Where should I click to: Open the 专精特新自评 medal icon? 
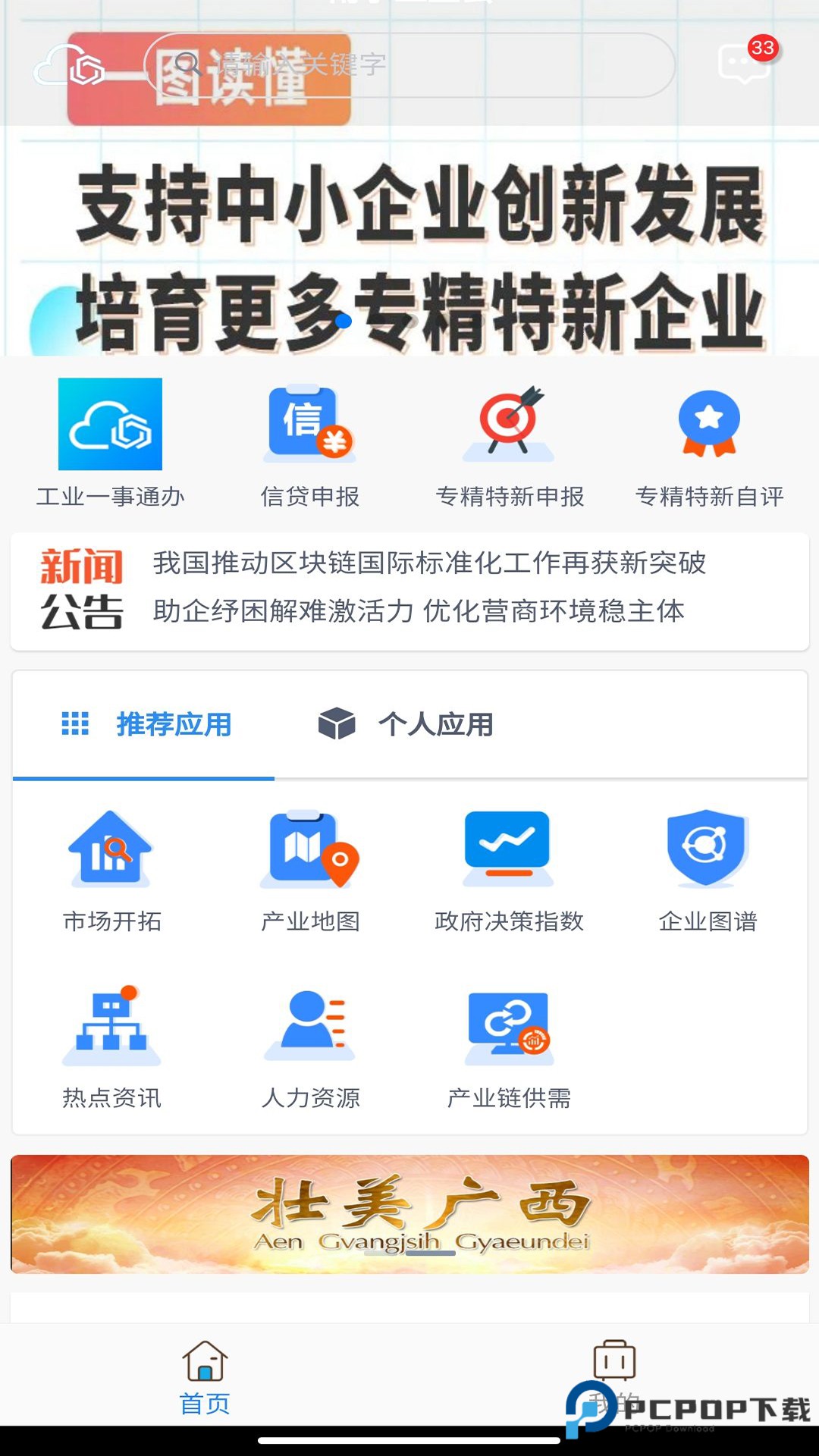pyautogui.click(x=709, y=426)
